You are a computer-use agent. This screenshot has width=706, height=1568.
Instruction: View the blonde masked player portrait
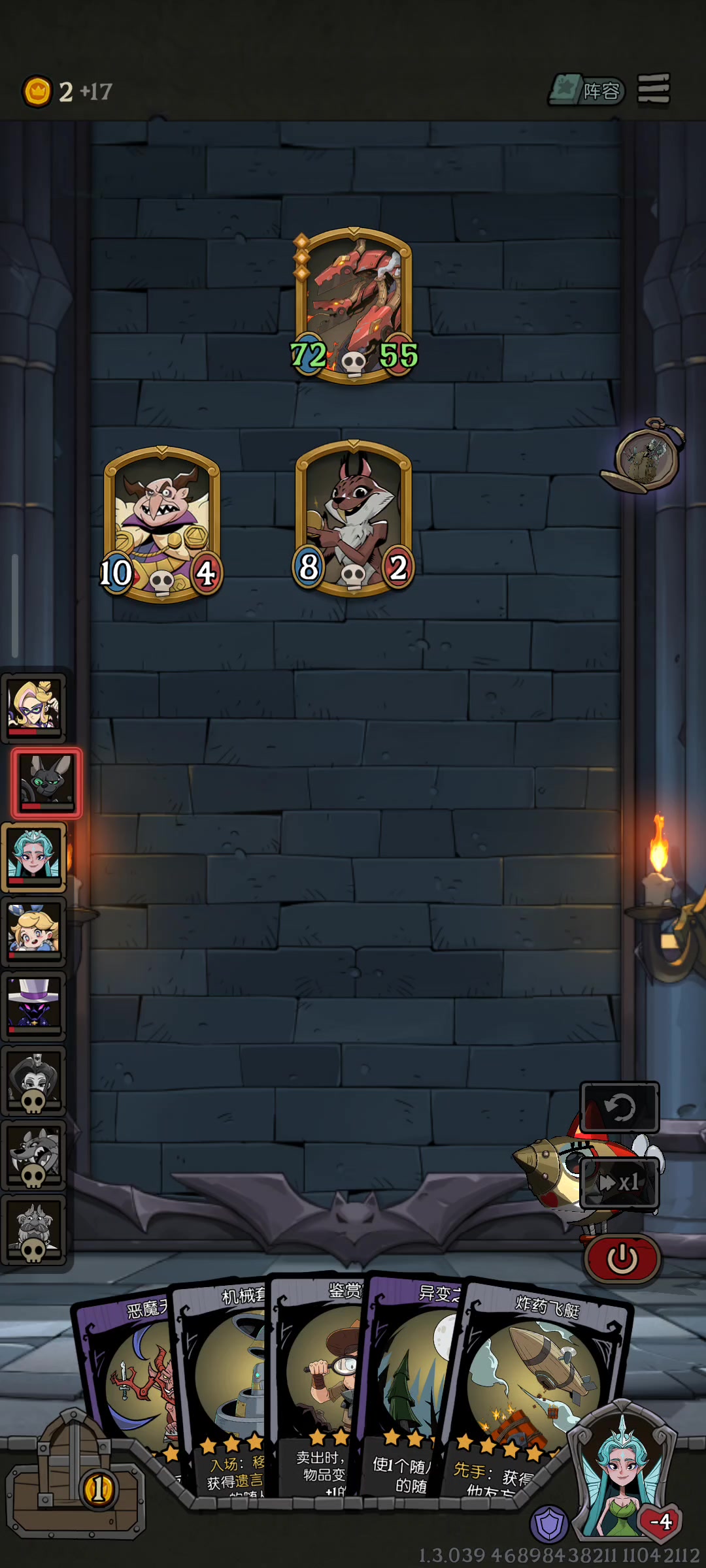point(33,708)
